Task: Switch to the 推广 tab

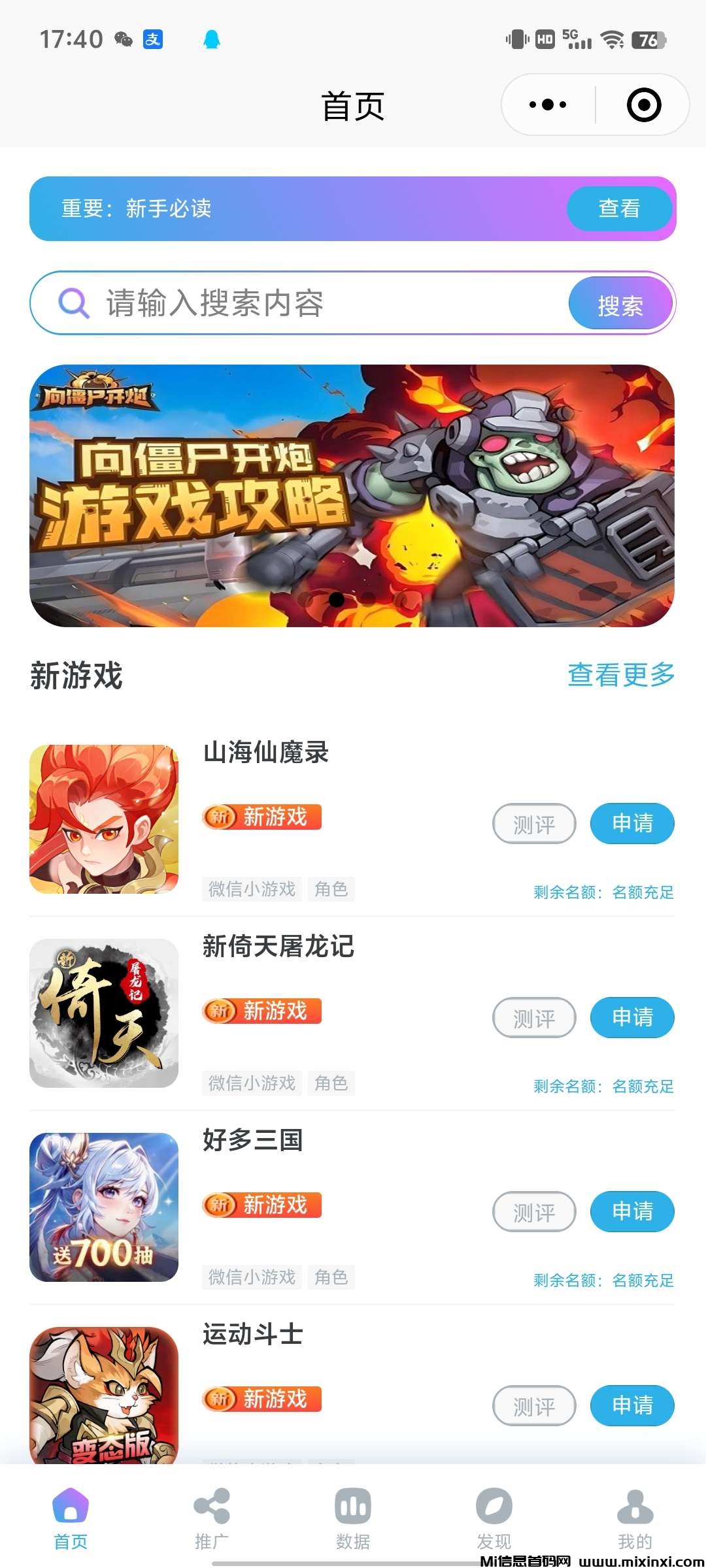Action: (212, 1518)
